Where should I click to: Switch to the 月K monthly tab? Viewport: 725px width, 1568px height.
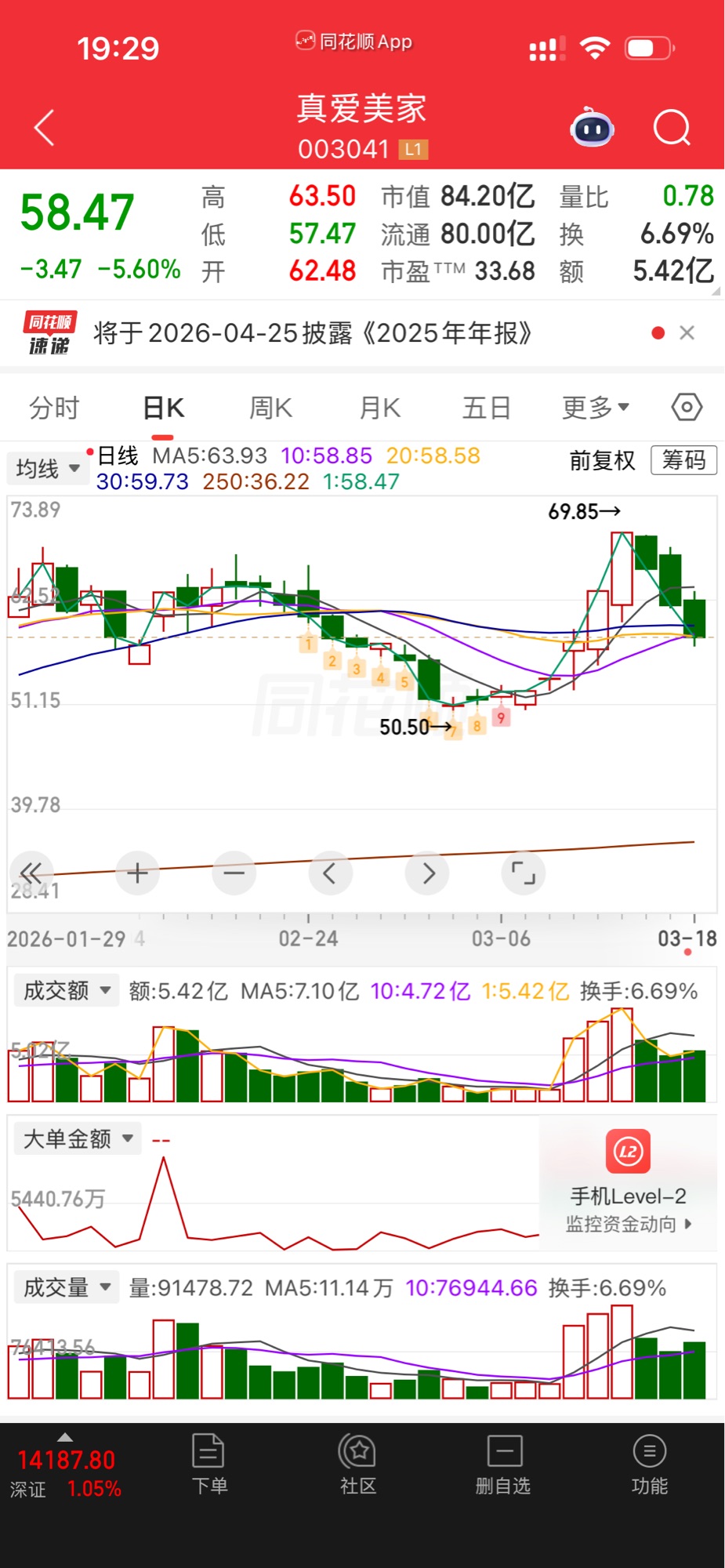coord(380,408)
